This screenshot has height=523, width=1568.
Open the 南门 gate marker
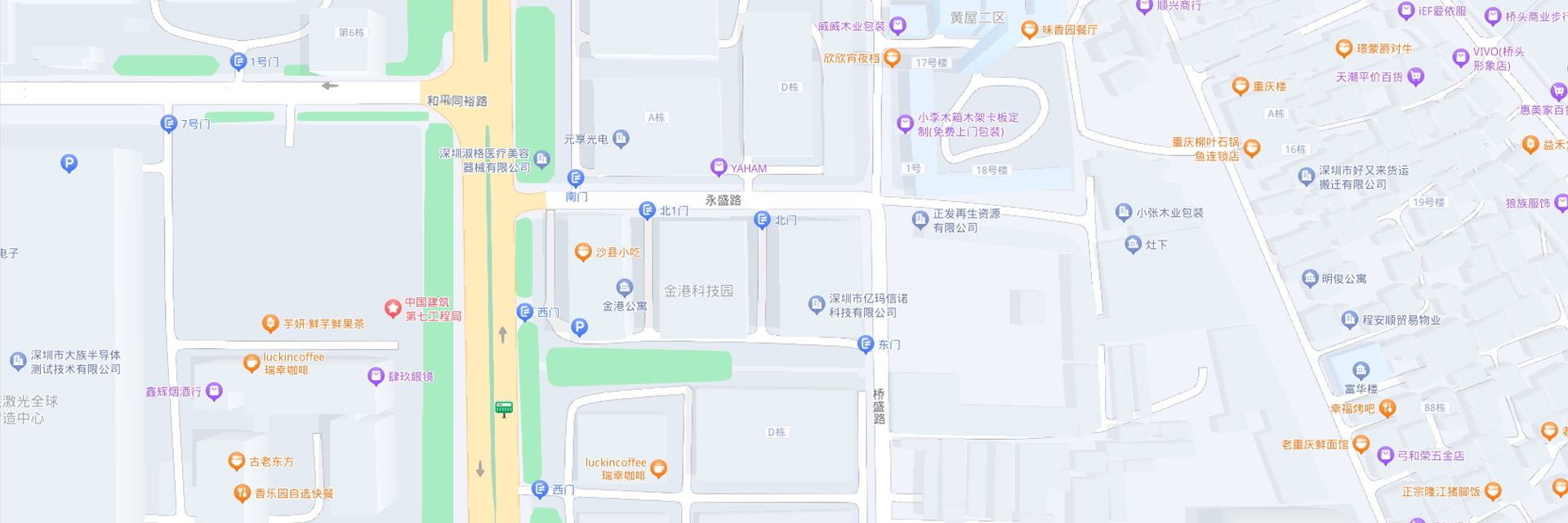(x=576, y=177)
